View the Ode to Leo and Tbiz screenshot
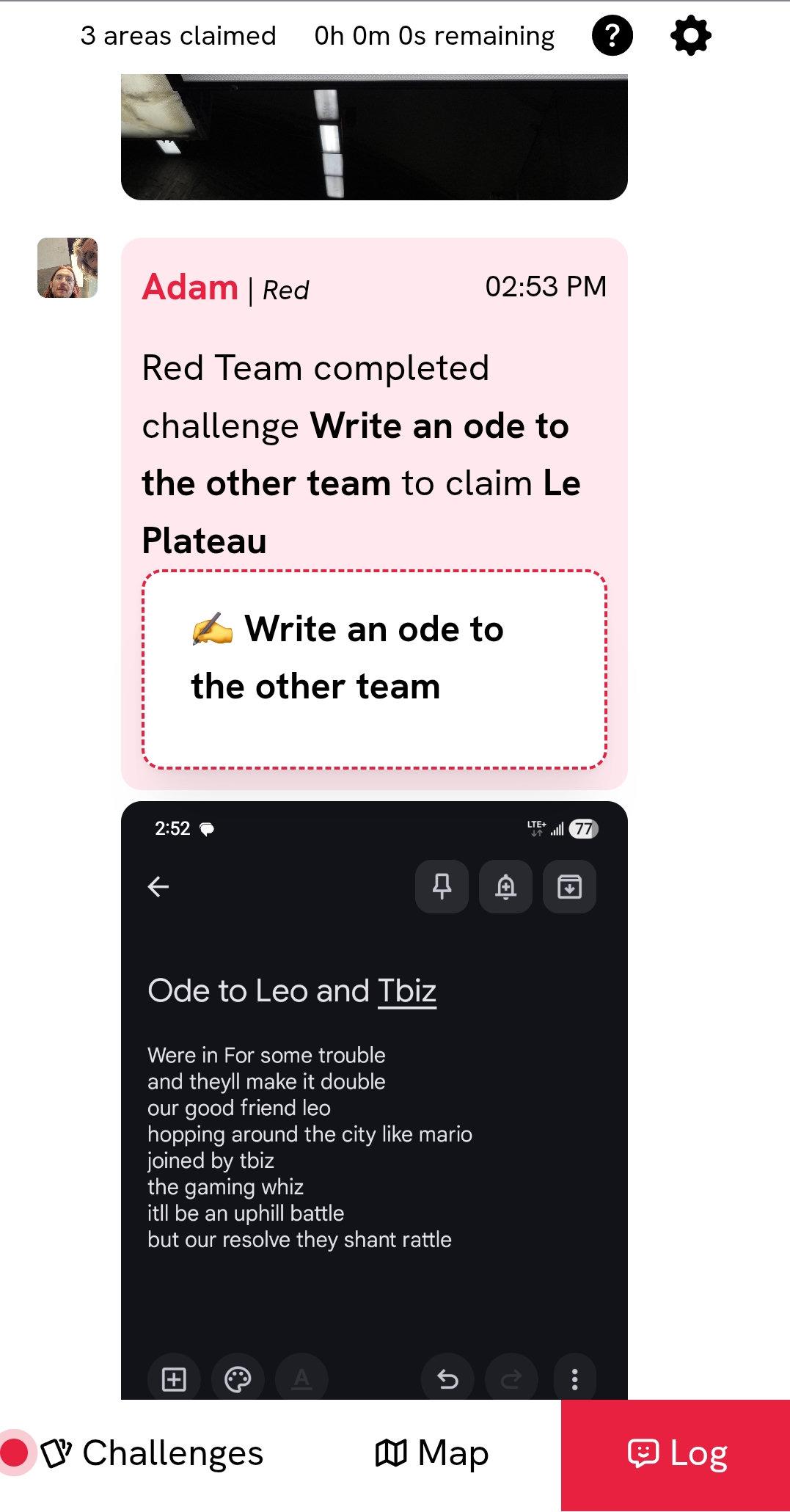 [x=374, y=1100]
